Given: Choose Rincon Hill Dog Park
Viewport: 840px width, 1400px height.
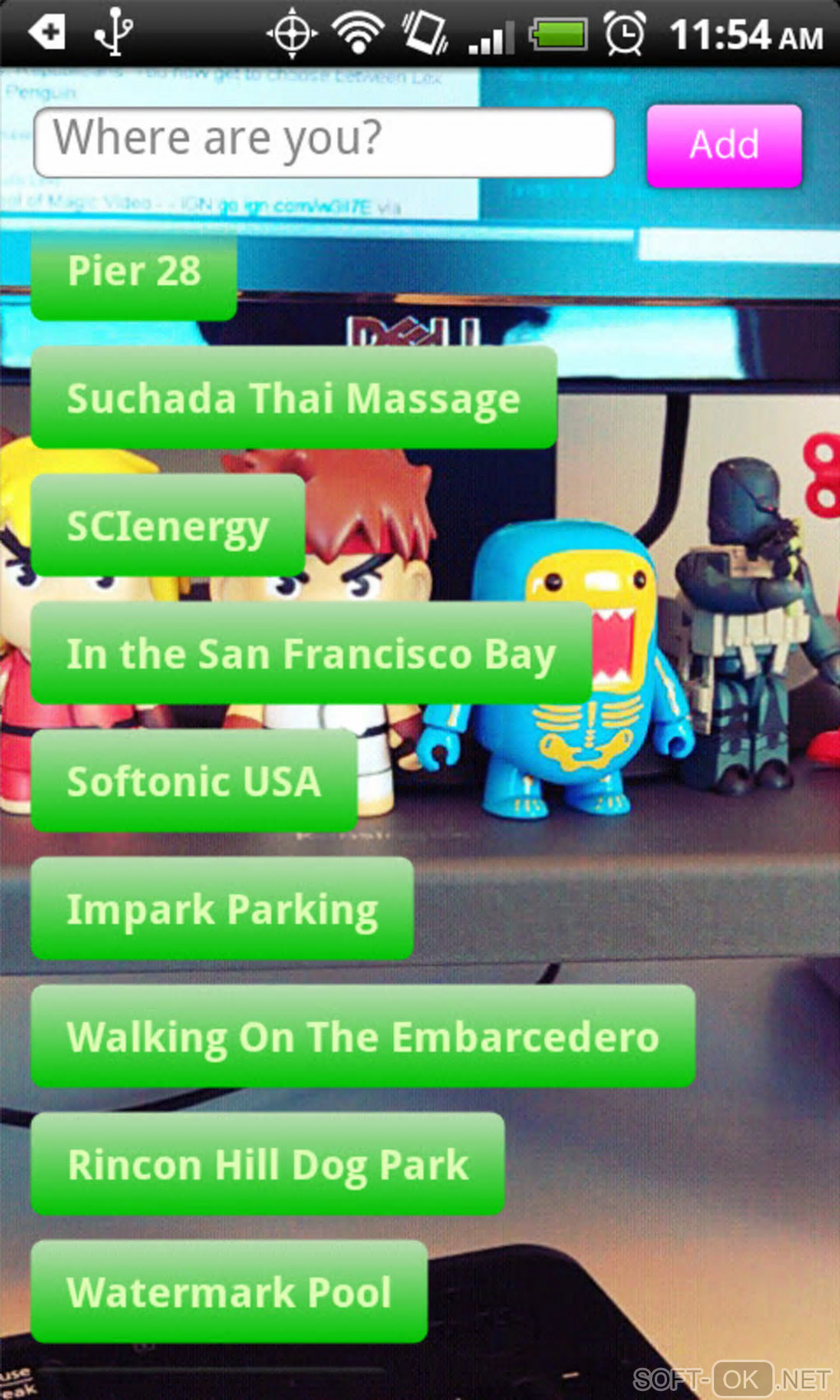Looking at the screenshot, I should (268, 1164).
